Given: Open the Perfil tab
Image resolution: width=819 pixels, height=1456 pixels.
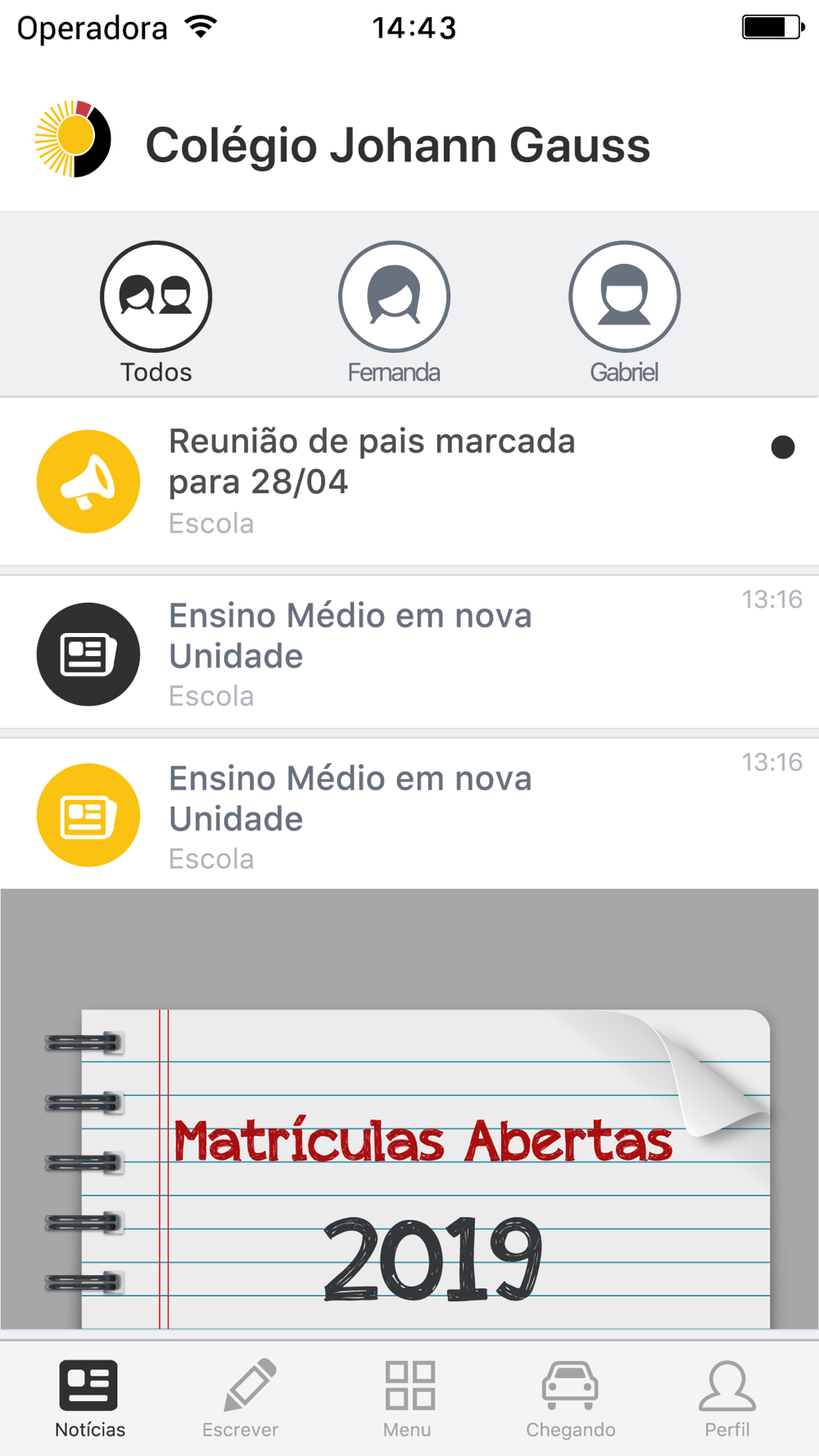Looking at the screenshot, I should click(x=727, y=1399).
